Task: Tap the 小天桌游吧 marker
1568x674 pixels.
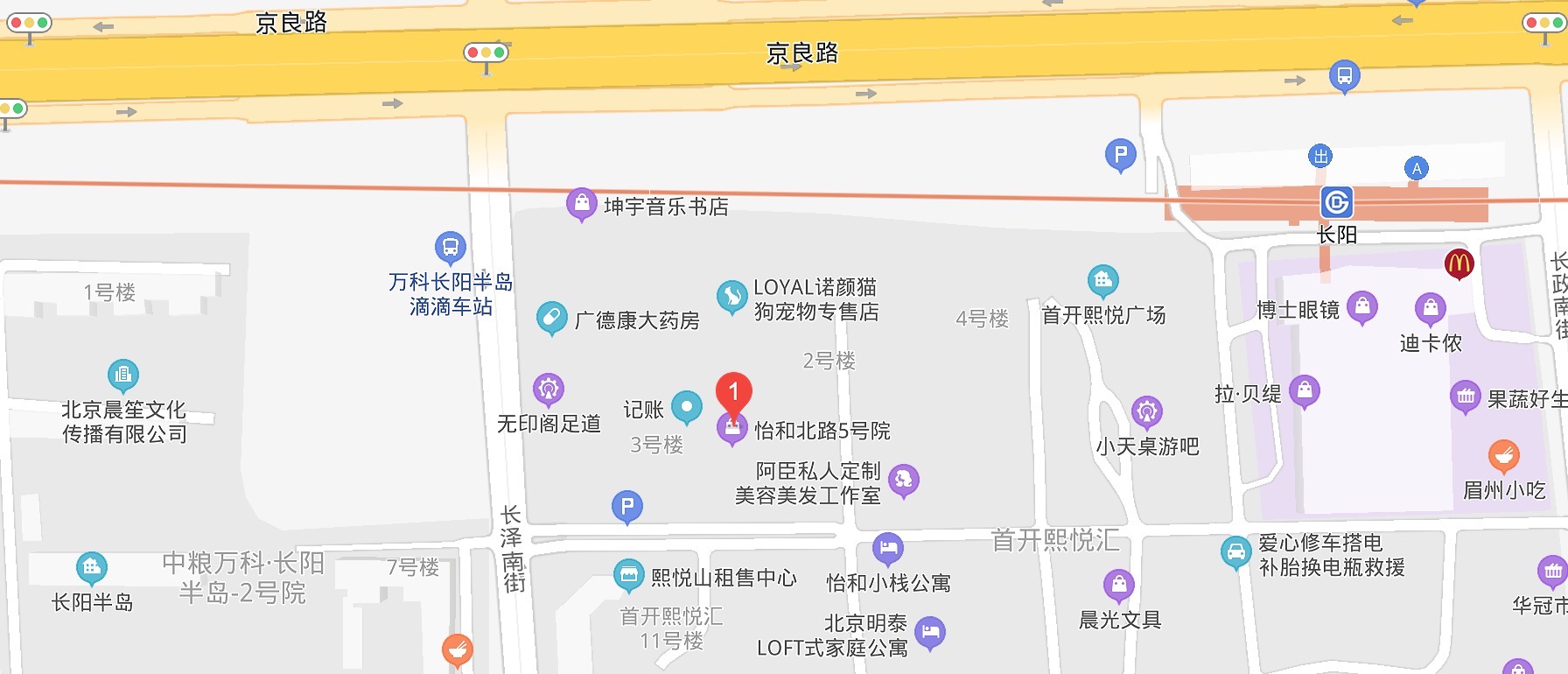Action: pyautogui.click(x=1146, y=411)
